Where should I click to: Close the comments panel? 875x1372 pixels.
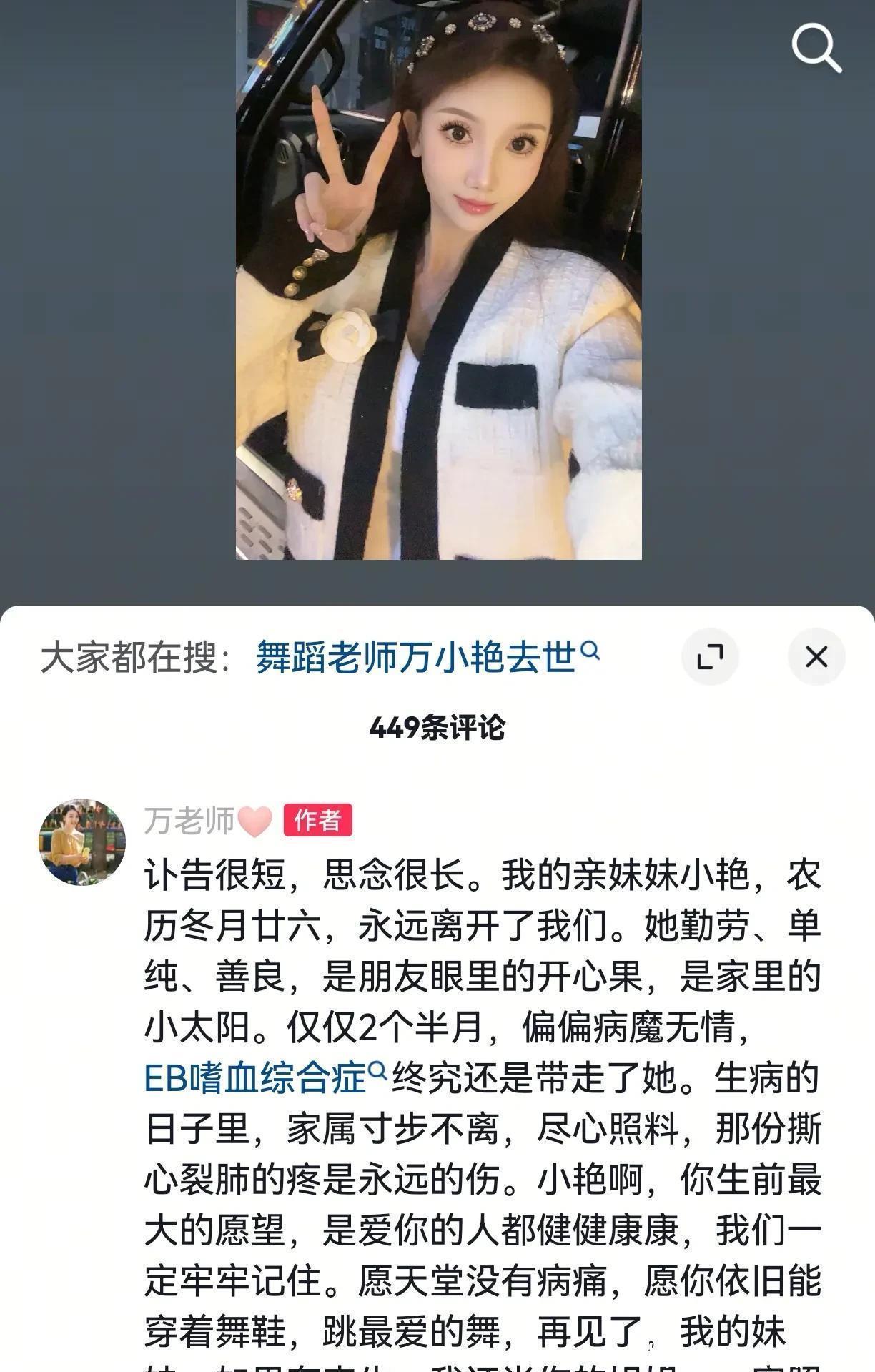click(816, 656)
